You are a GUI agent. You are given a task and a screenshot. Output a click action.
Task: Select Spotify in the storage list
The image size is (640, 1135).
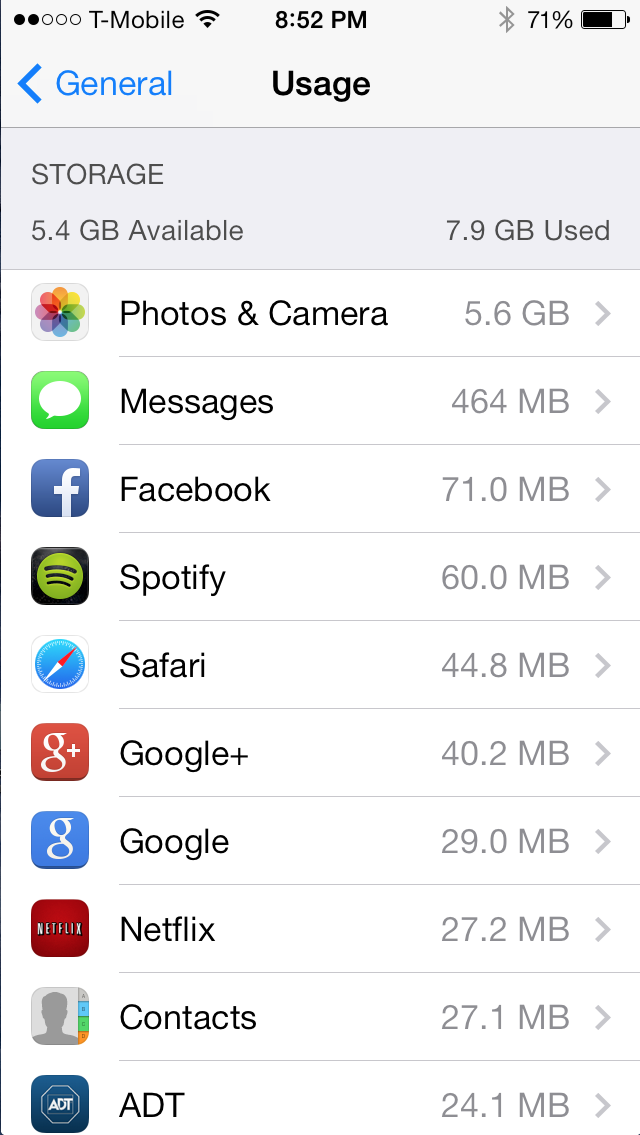point(320,577)
